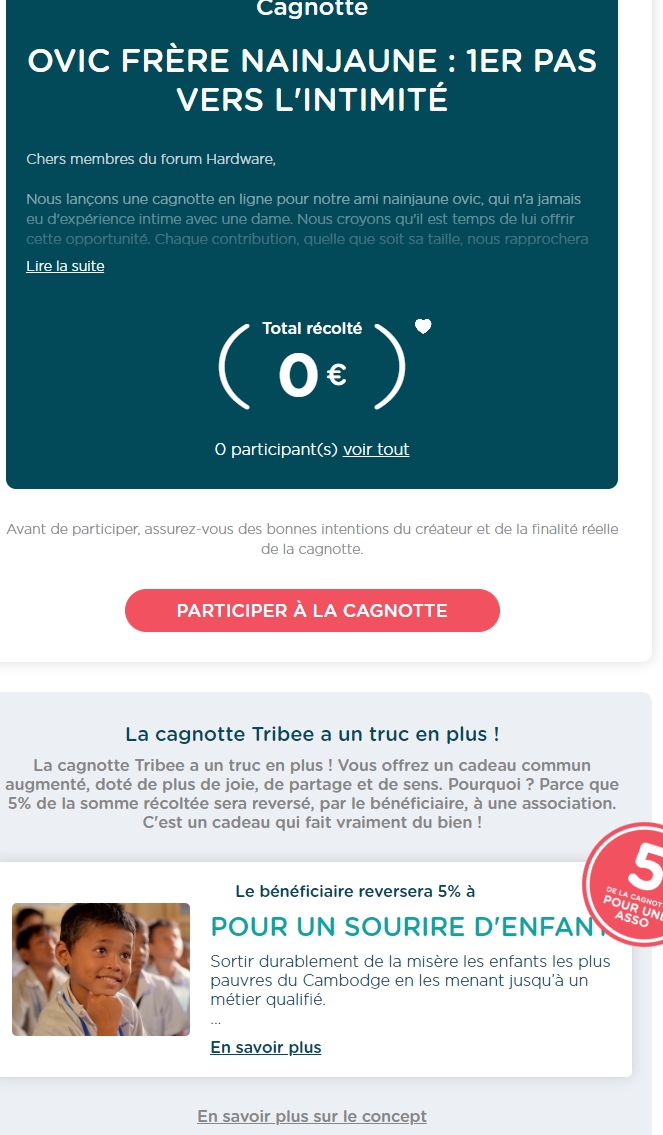Image resolution: width=663 pixels, height=1135 pixels.
Task: Tap the heart icon beside total récolté
Action: click(x=423, y=326)
